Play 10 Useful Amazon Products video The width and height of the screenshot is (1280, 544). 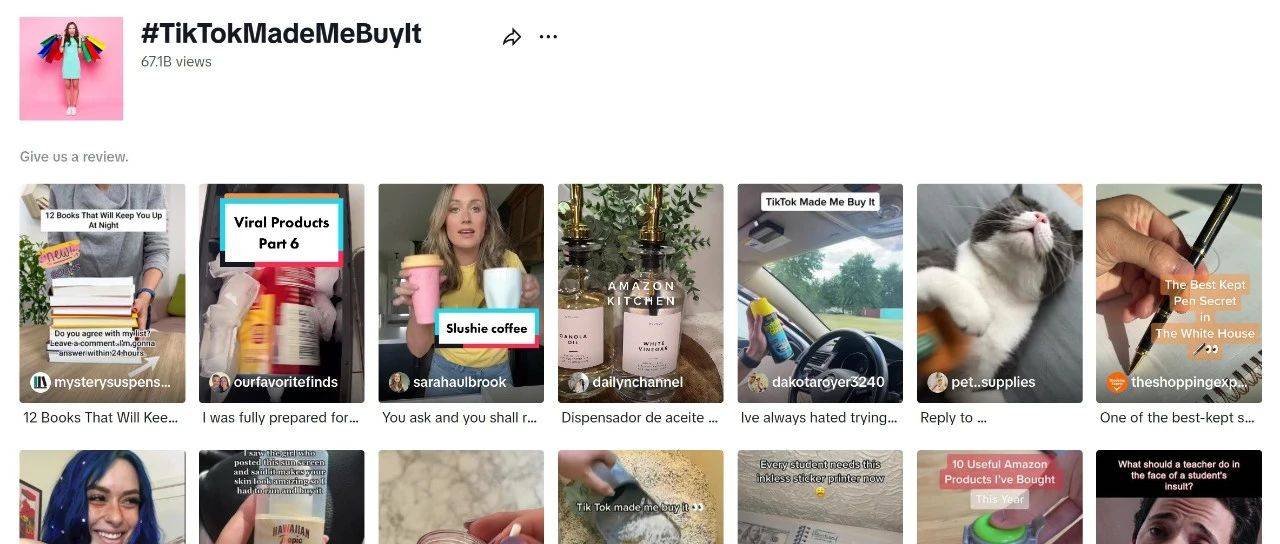pyautogui.click(x=999, y=497)
